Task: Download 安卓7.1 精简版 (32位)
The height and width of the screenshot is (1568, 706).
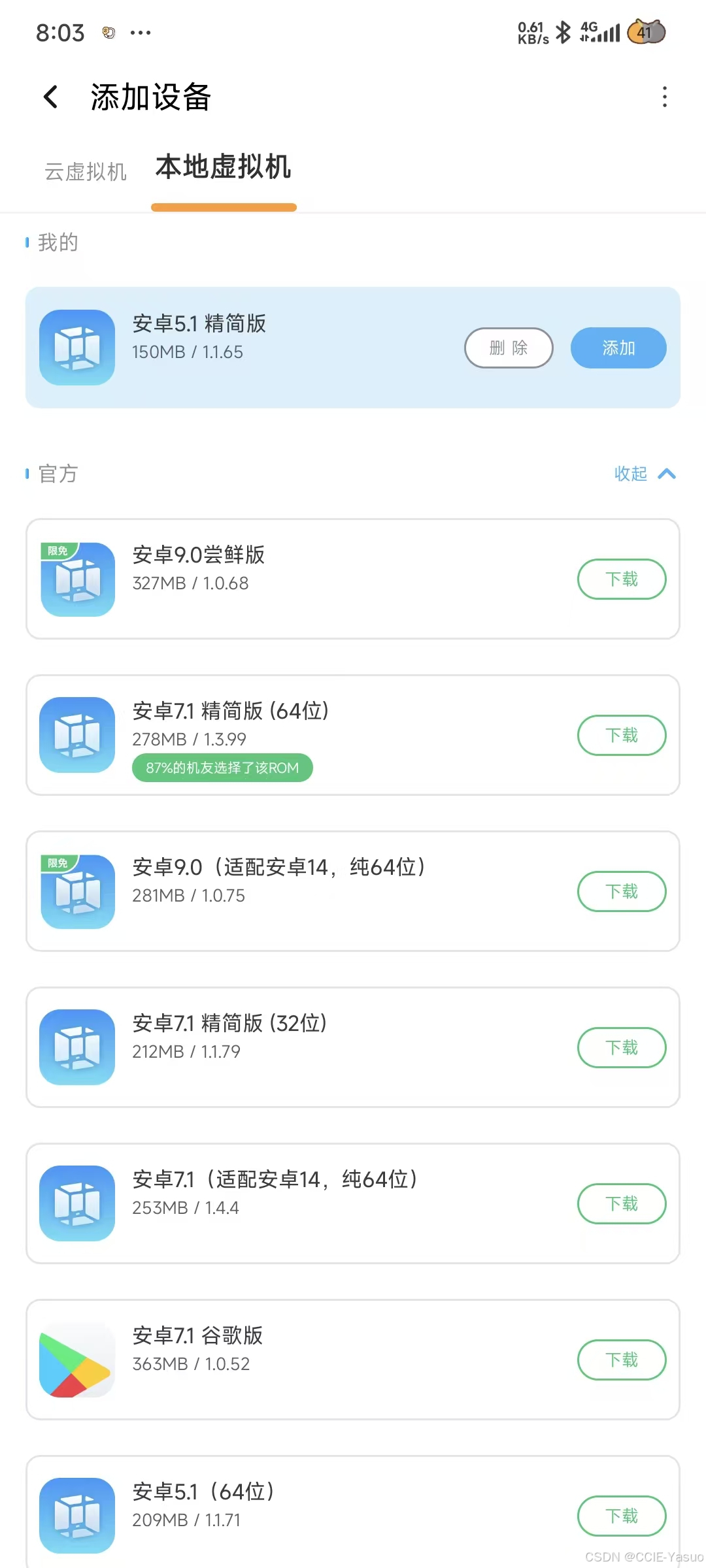Action: coord(621,1047)
